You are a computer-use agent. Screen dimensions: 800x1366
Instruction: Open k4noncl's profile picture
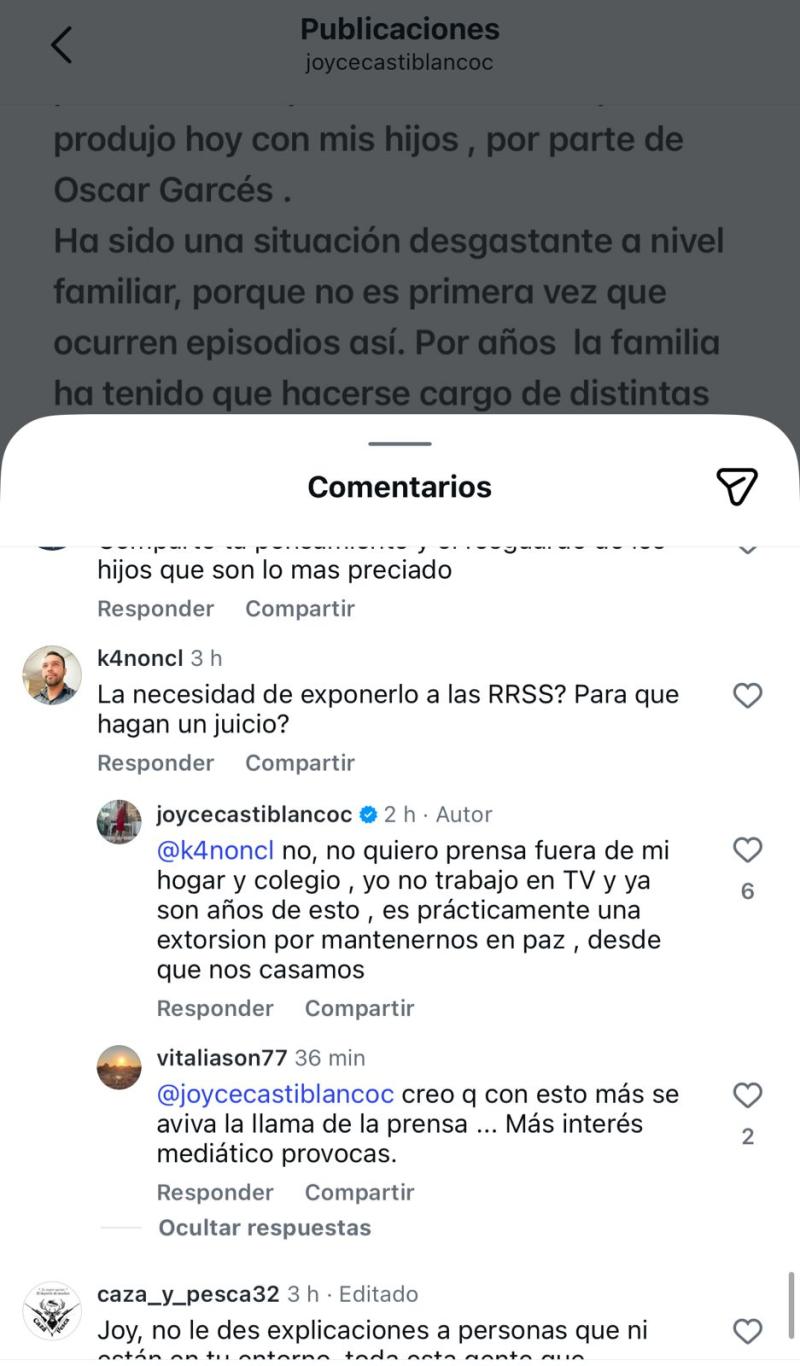point(52,674)
